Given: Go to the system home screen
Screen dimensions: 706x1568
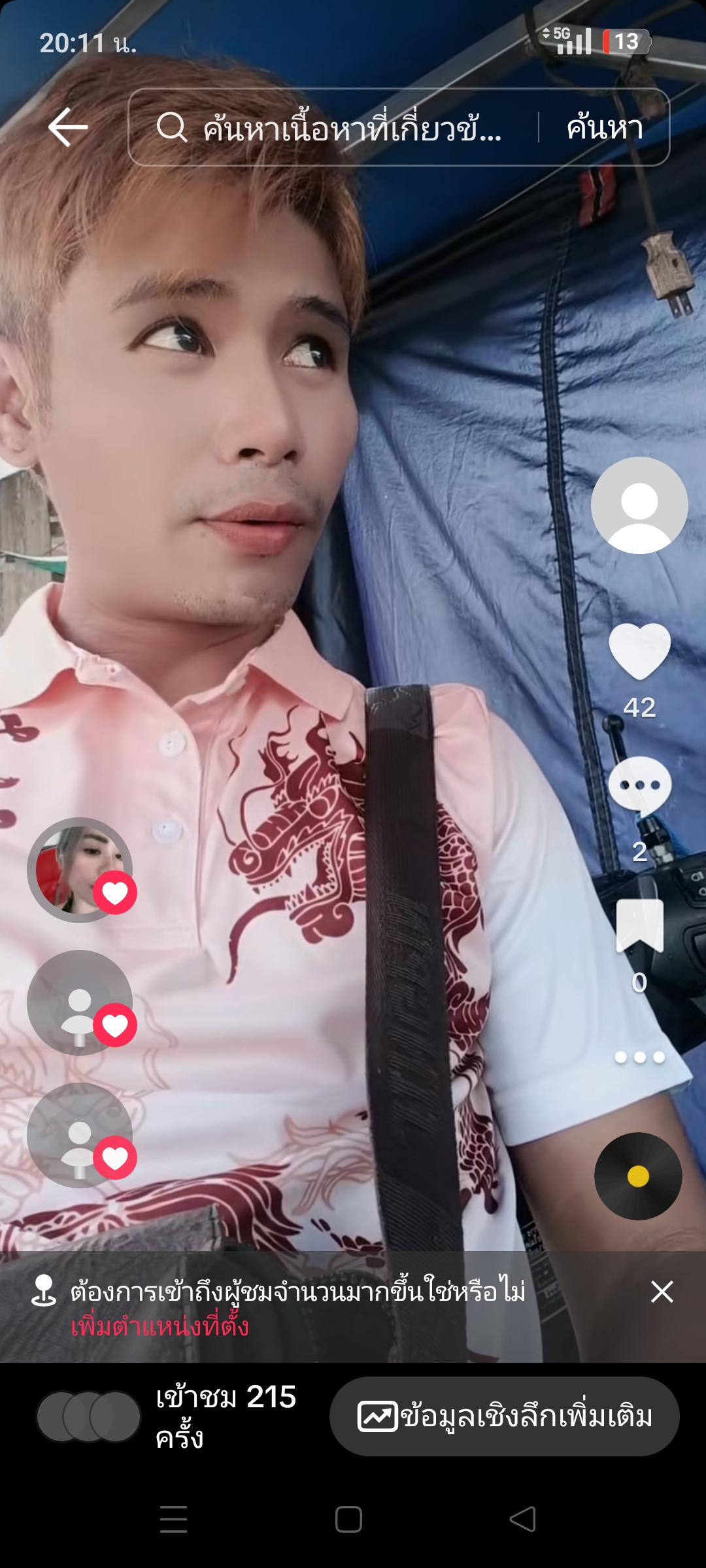Looking at the screenshot, I should [348, 1519].
